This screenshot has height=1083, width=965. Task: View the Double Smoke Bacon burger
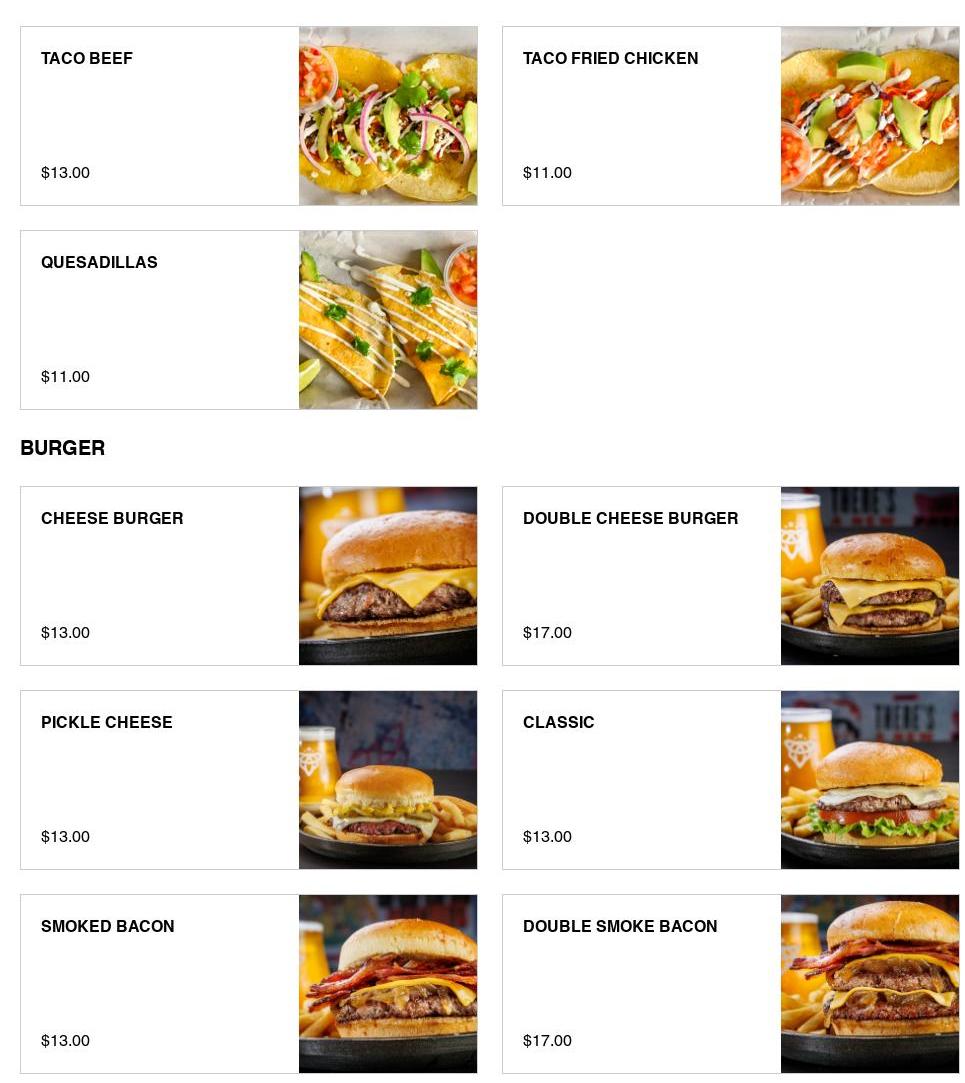(x=730, y=984)
